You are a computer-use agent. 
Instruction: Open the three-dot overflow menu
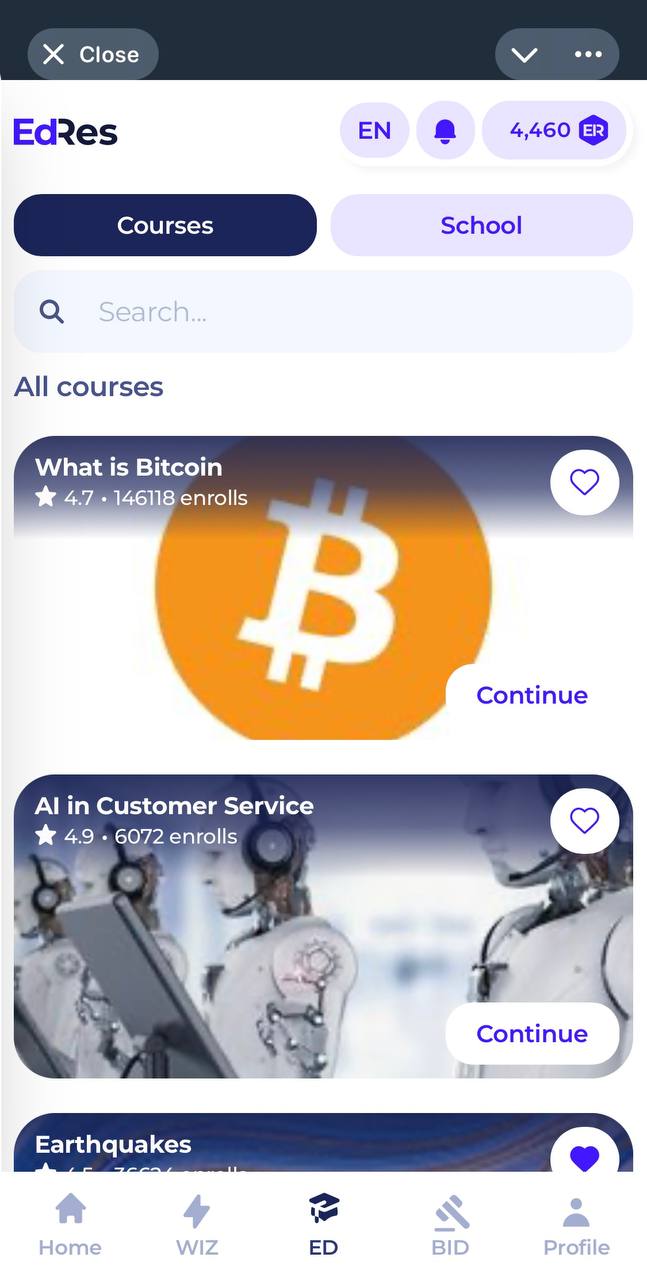[x=588, y=54]
